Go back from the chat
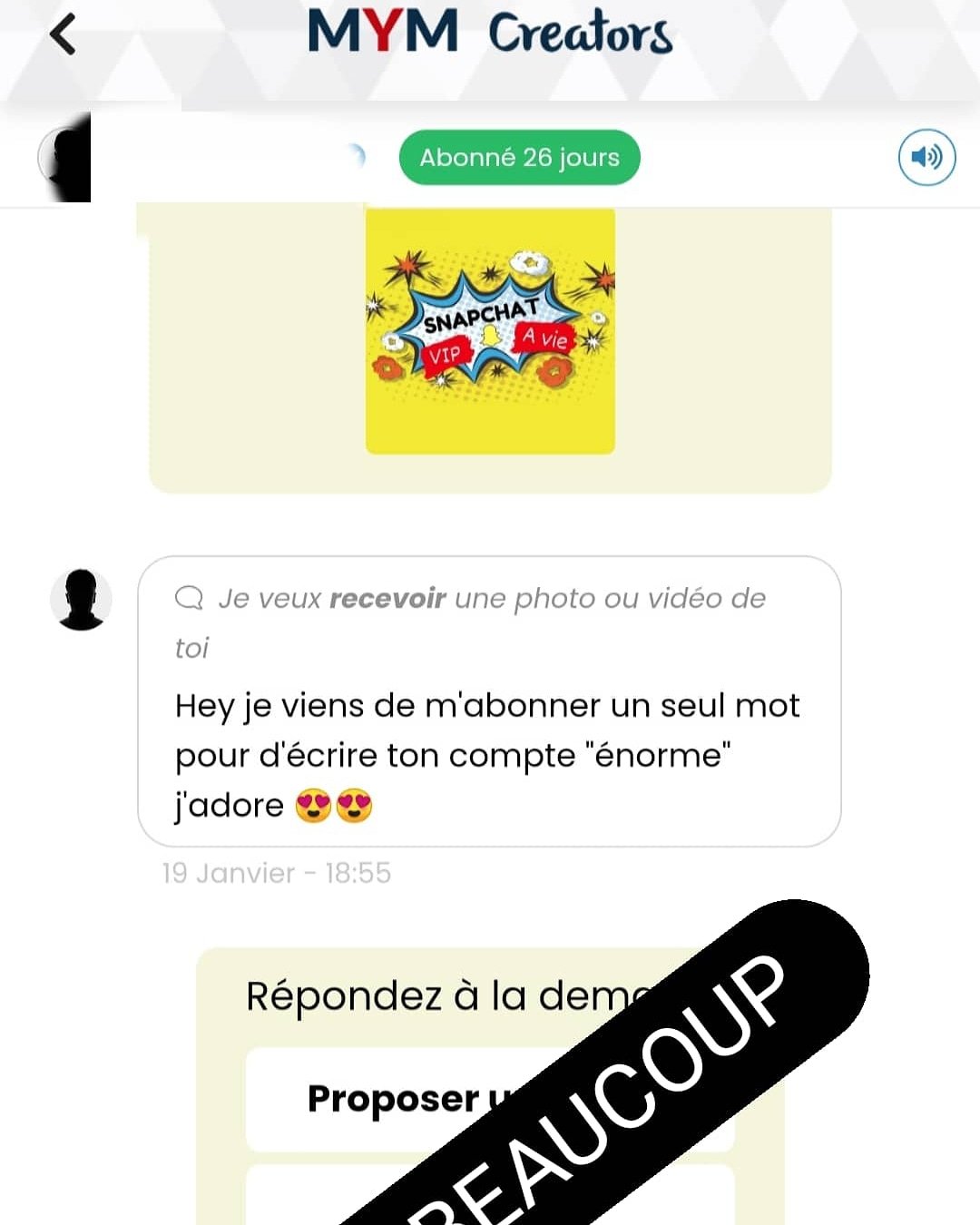The height and width of the screenshot is (1225, 980). point(63,35)
